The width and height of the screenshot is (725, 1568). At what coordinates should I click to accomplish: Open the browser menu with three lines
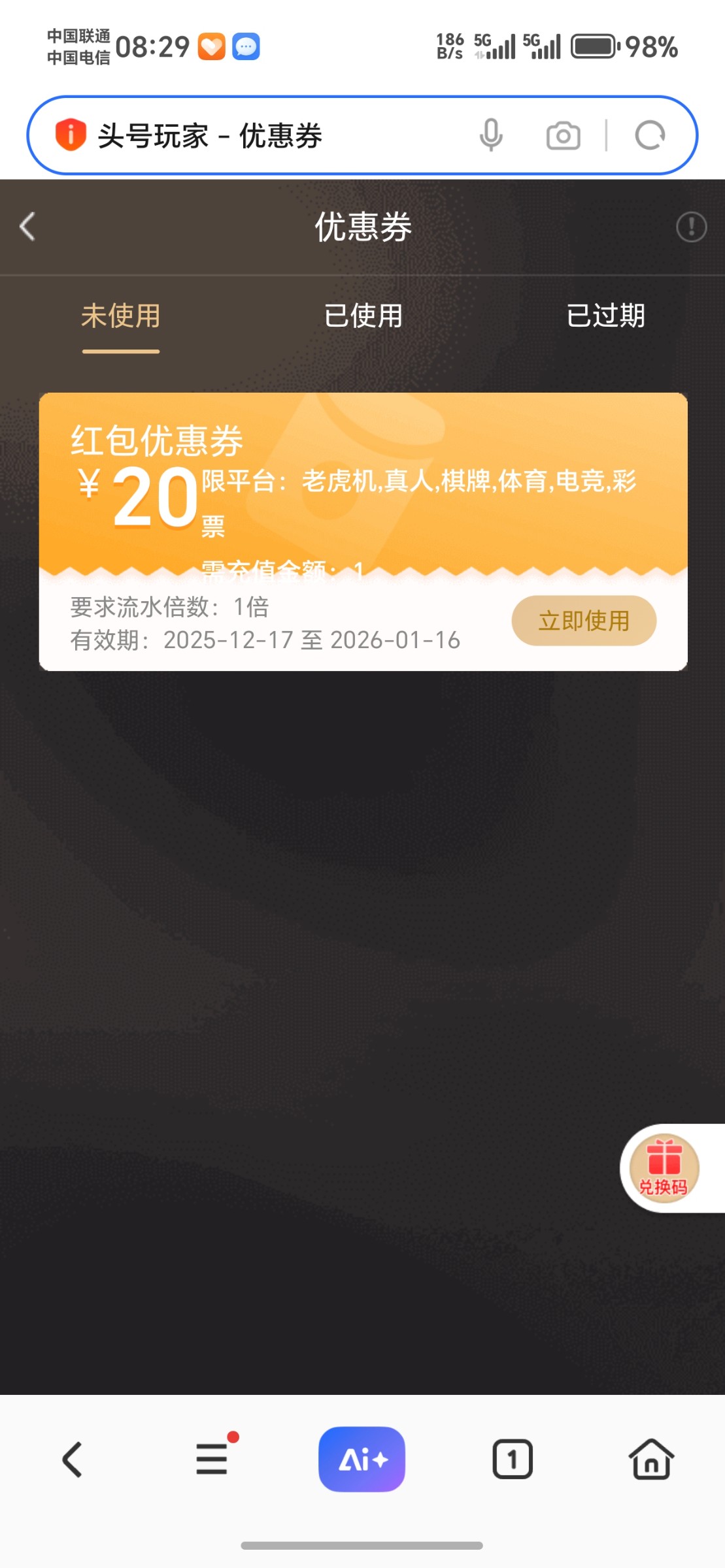pos(212,1460)
